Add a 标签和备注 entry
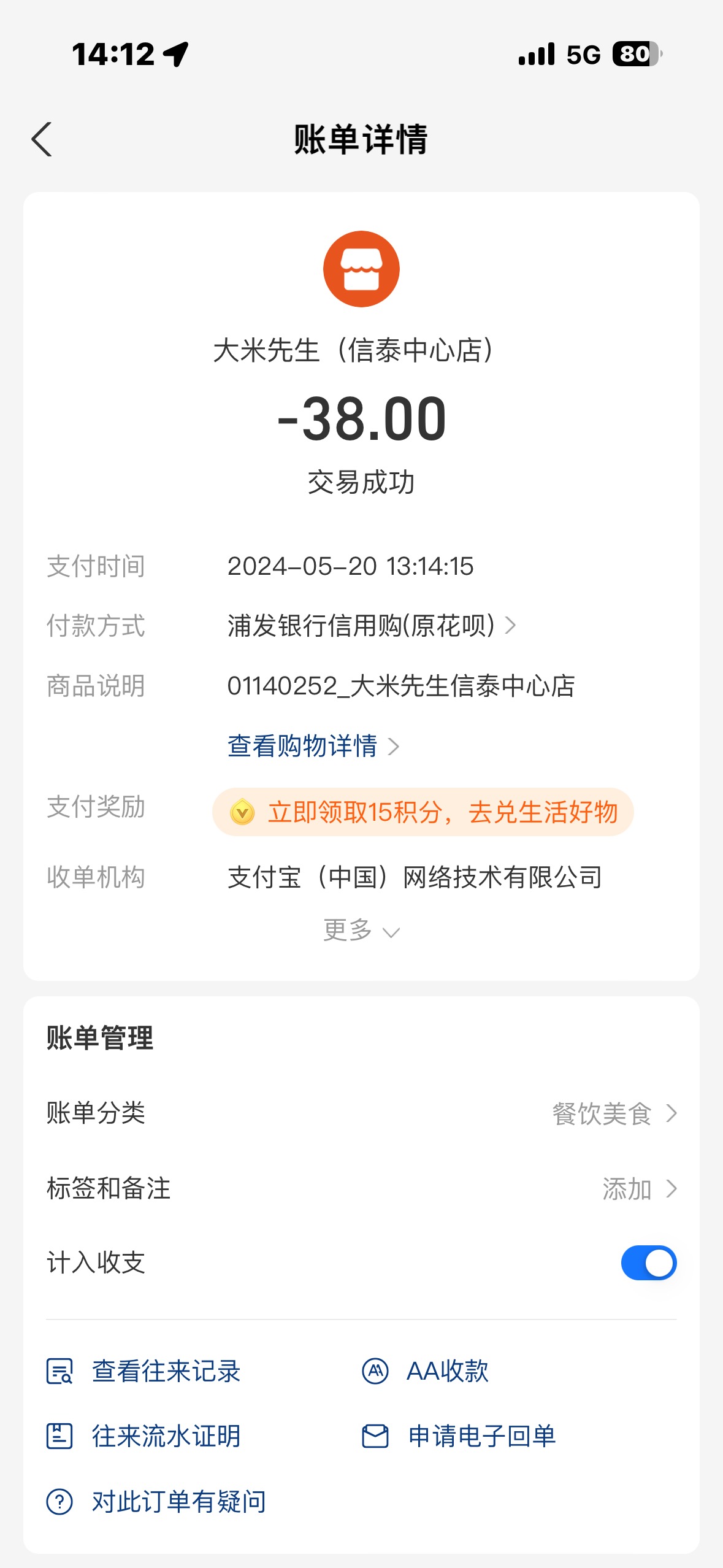 coord(361,1188)
